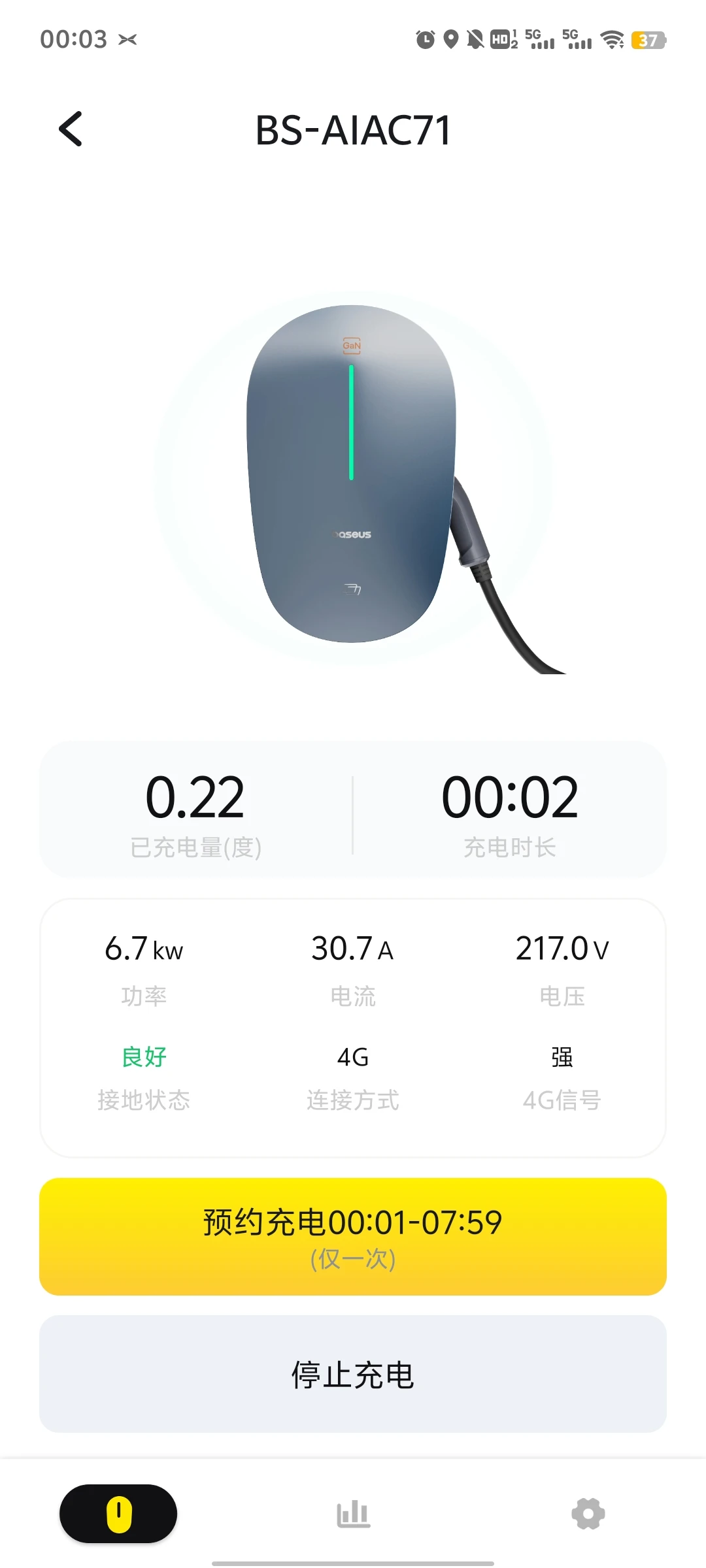706x1568 pixels.
Task: Go back from the BS-AIAC71 page
Action: coord(71,129)
